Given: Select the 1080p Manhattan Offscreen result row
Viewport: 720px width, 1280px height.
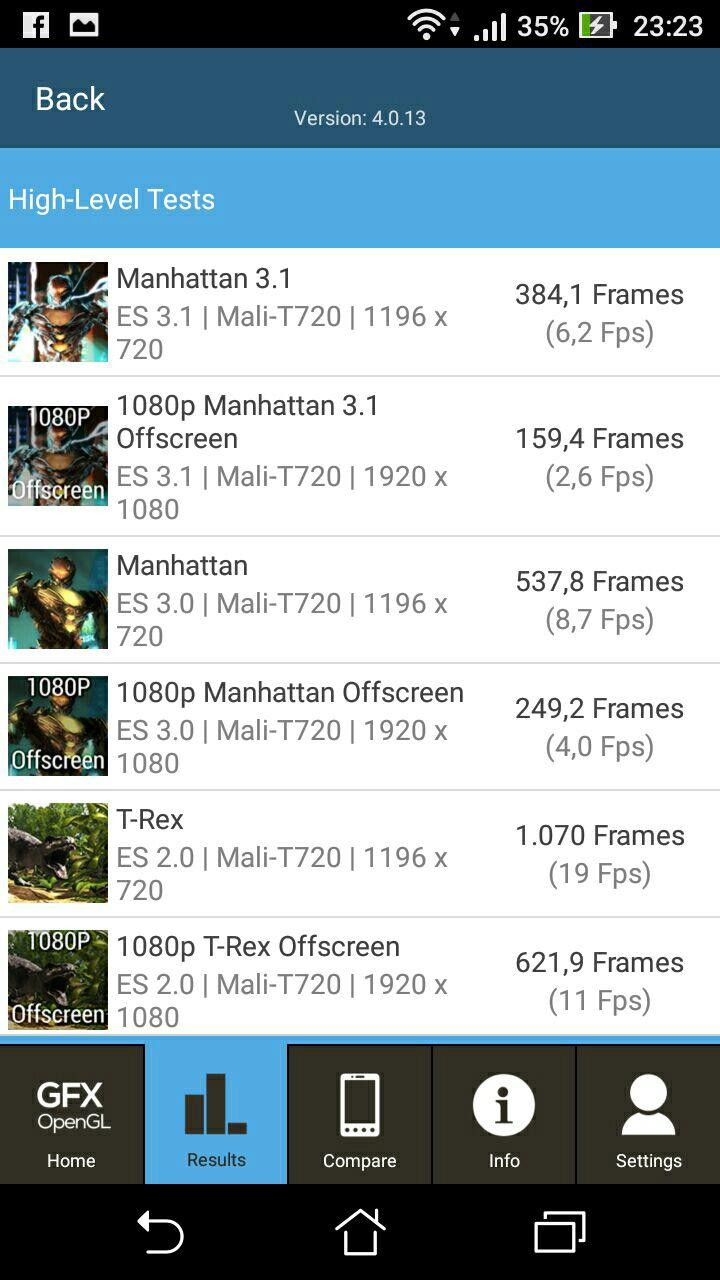Looking at the screenshot, I should (x=360, y=726).
